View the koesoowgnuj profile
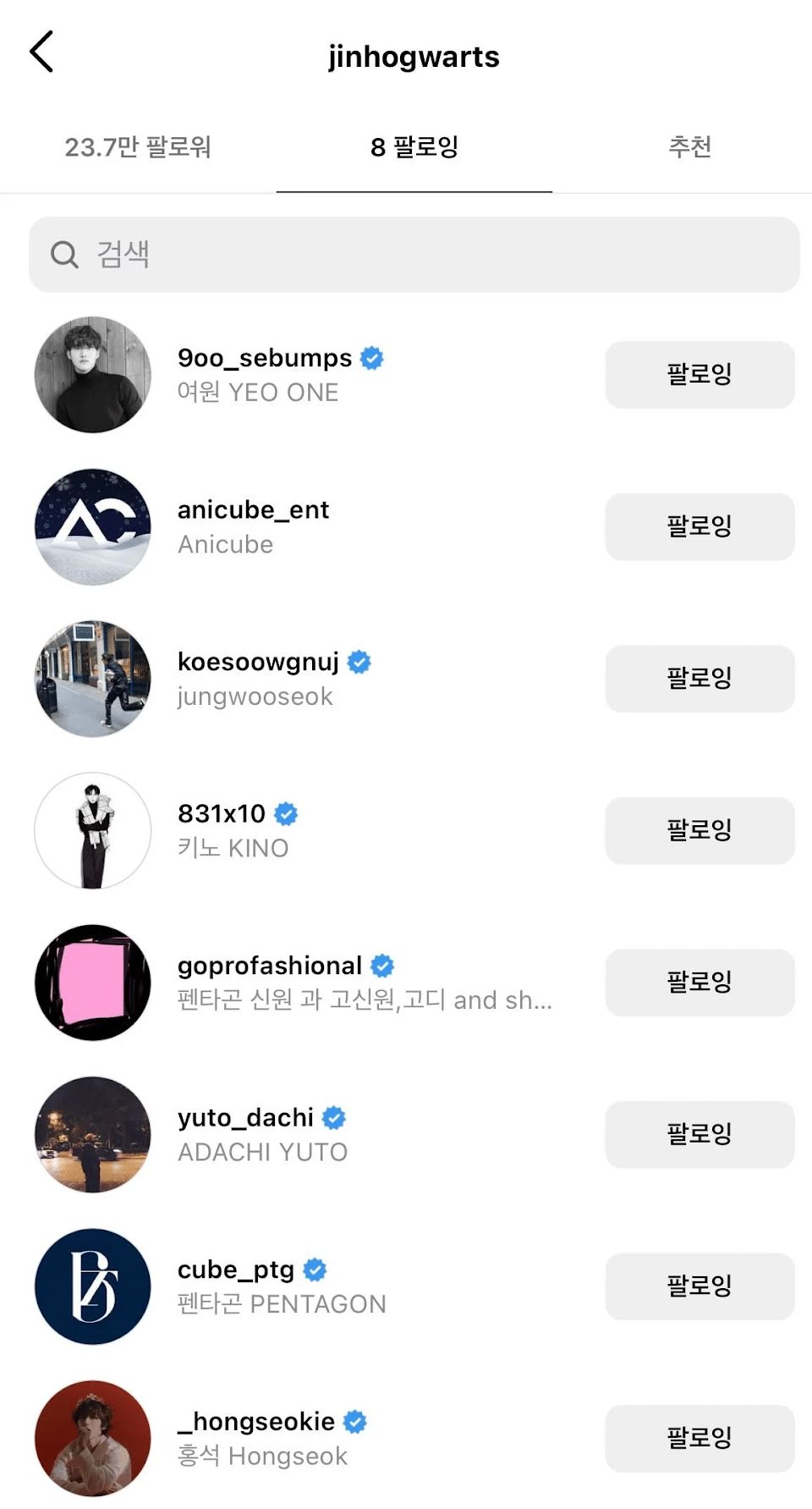Screen dimensions: 812x1509 click(258, 663)
